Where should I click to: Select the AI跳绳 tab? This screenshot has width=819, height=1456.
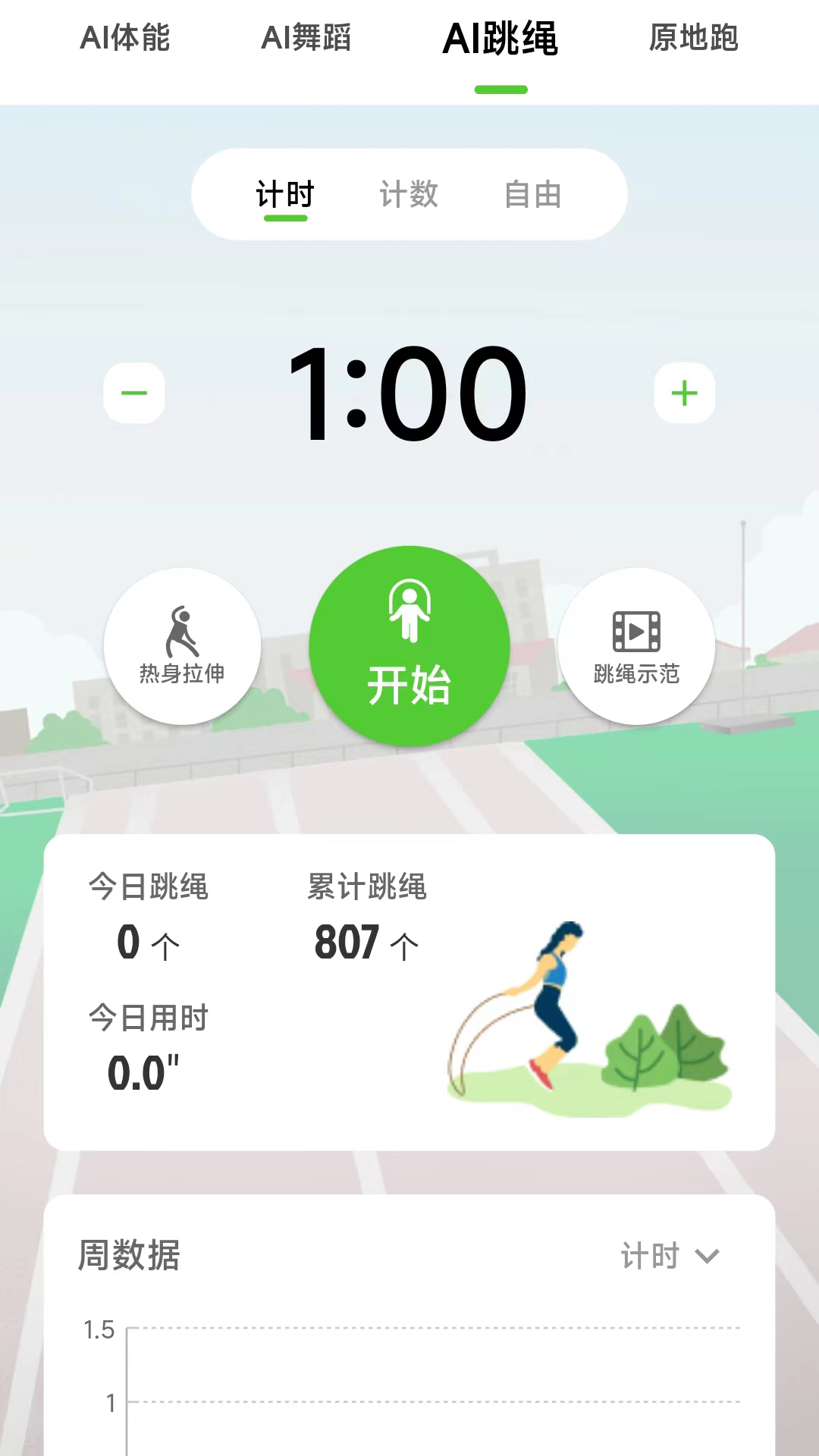click(500, 39)
